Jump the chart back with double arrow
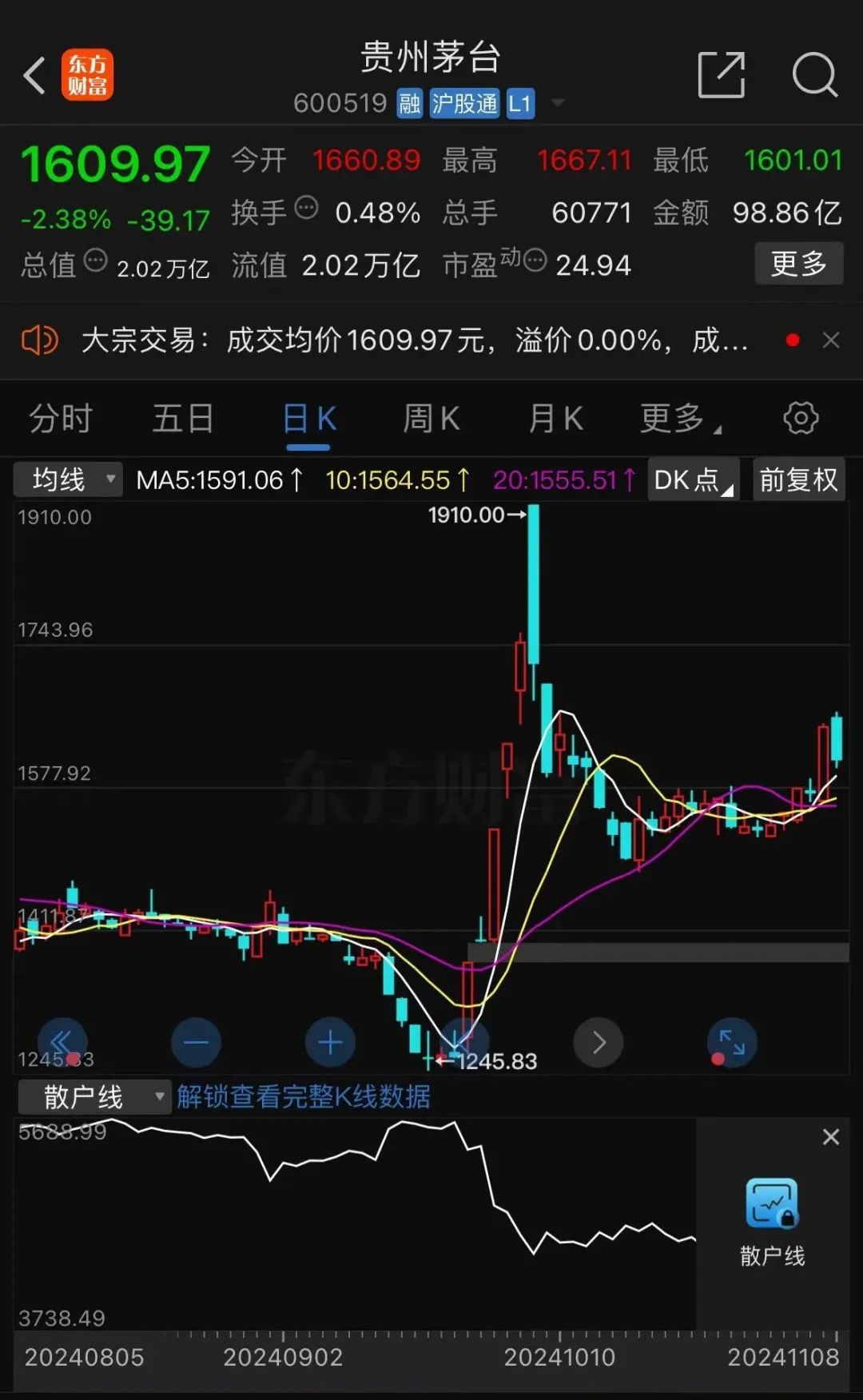 click(x=62, y=1042)
